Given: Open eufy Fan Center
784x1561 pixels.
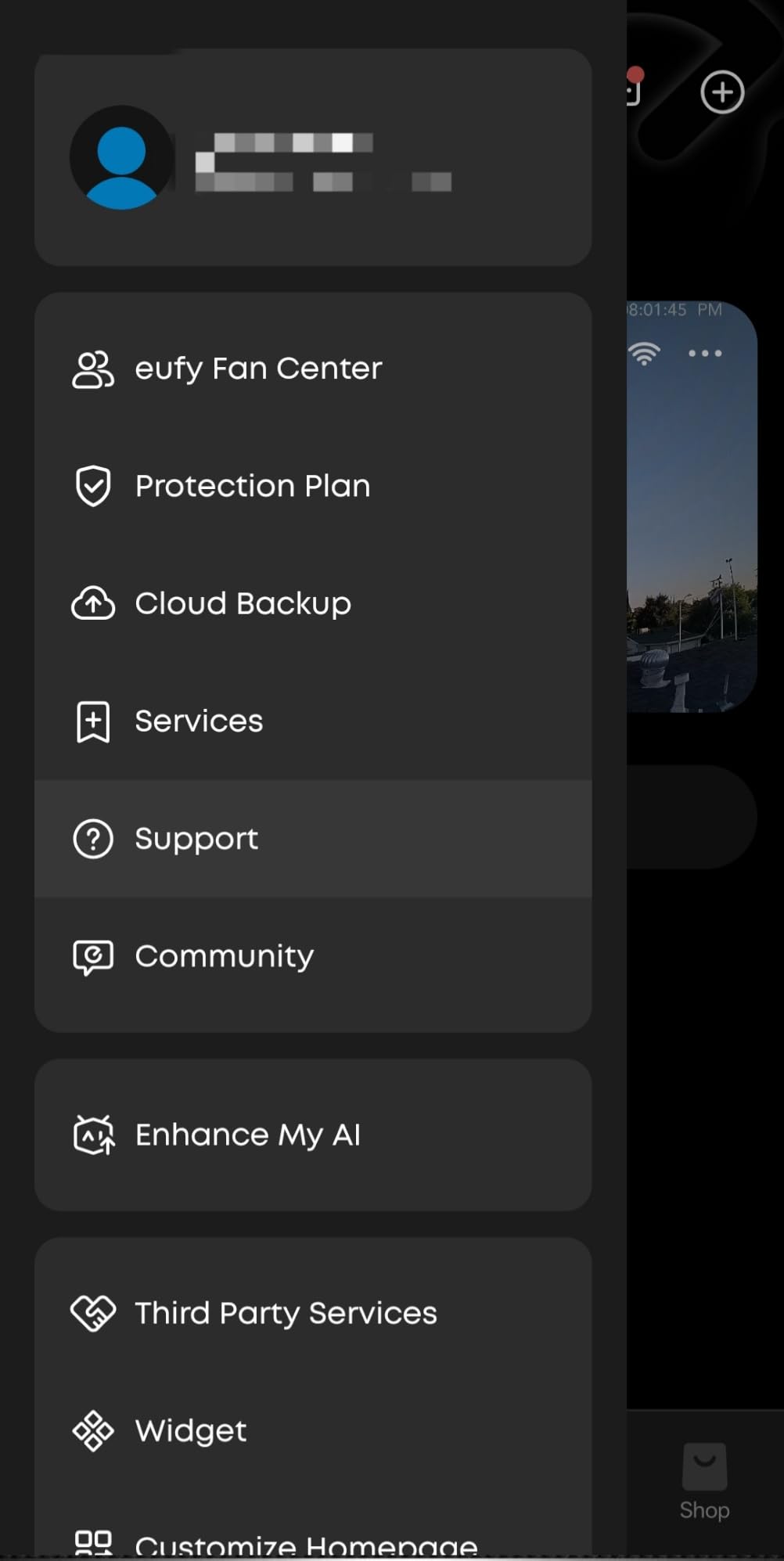Looking at the screenshot, I should [313, 369].
